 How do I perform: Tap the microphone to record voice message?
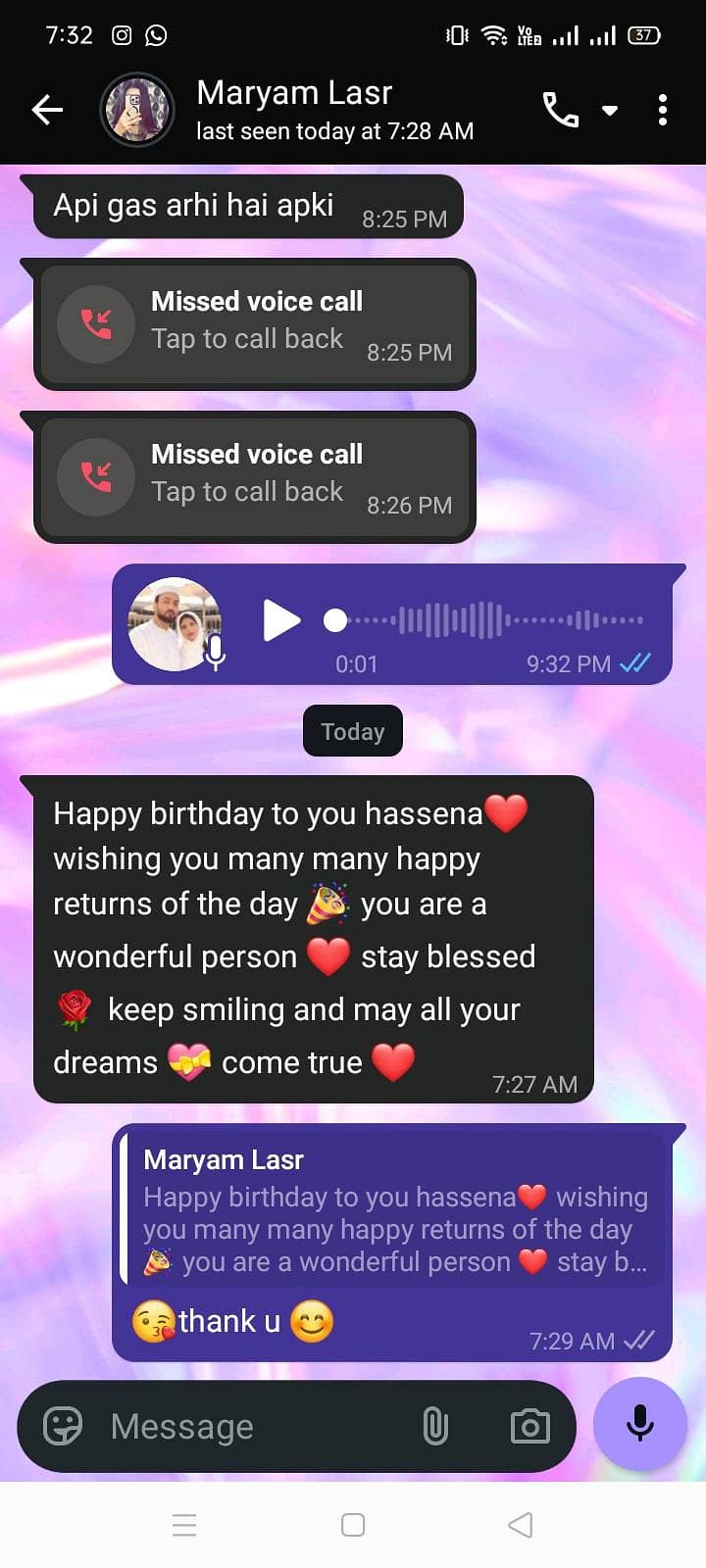tap(640, 1424)
